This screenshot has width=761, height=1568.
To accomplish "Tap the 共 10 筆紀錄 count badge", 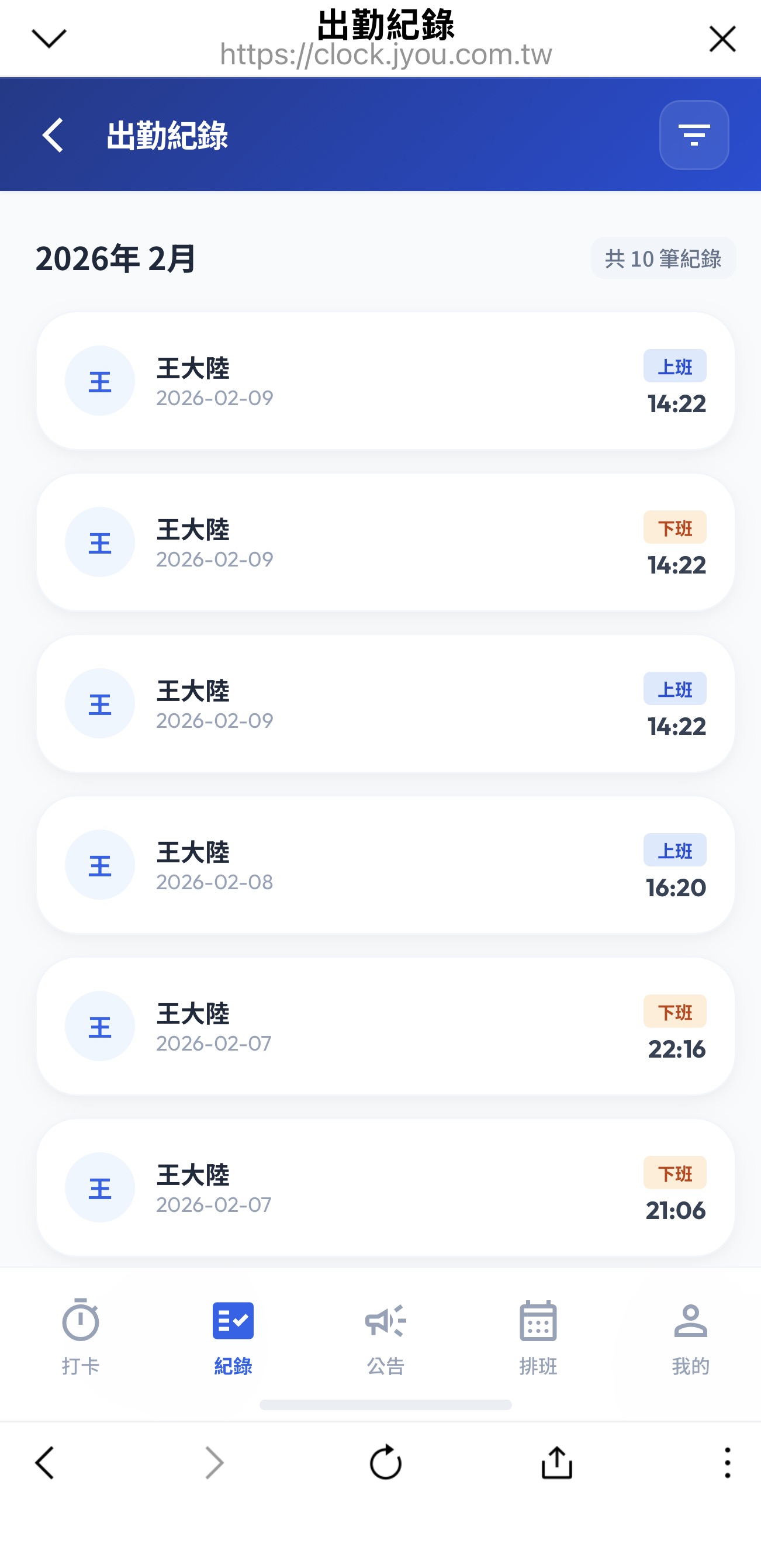I will point(663,258).
